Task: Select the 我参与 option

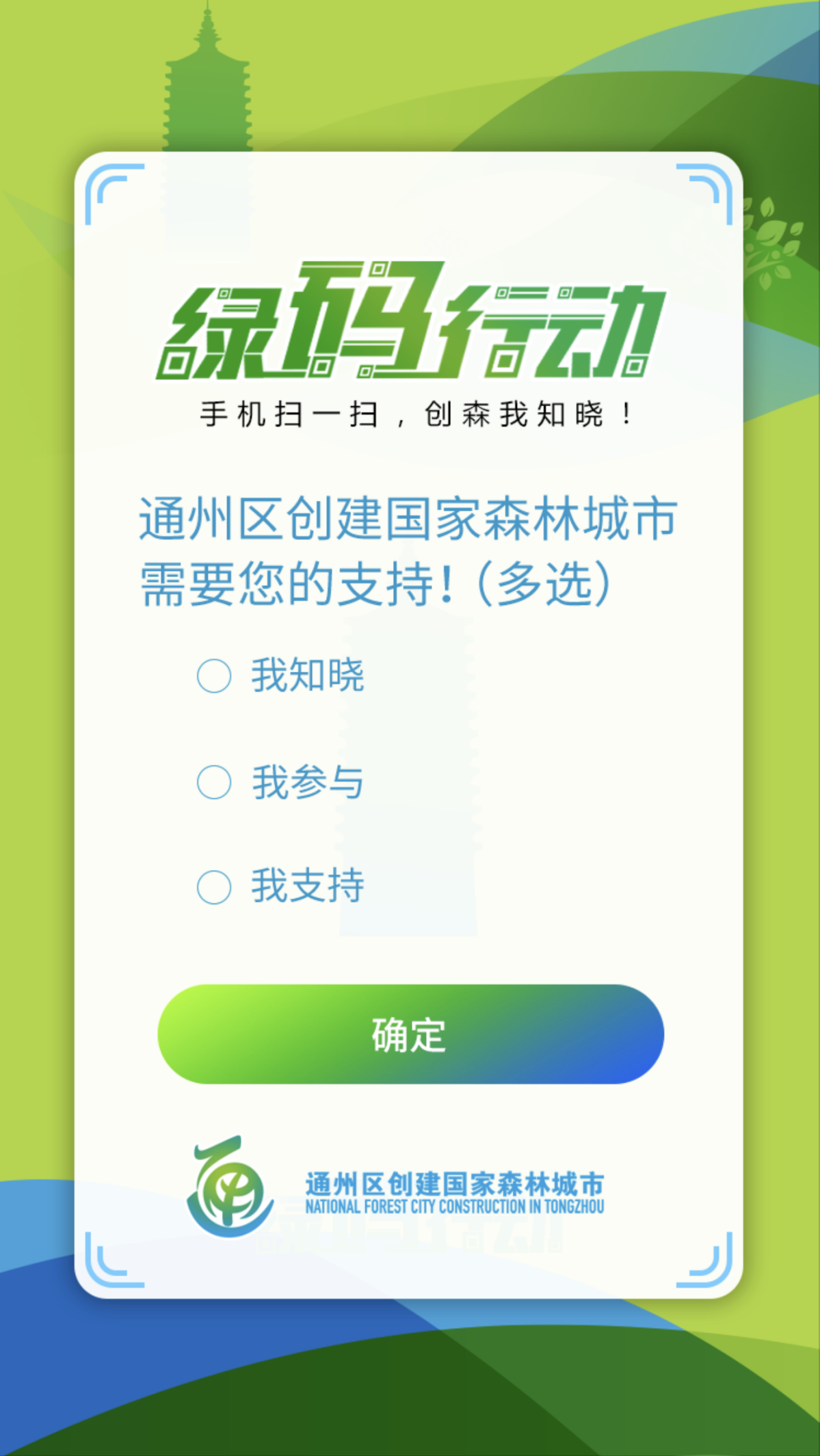Action: pos(214,782)
